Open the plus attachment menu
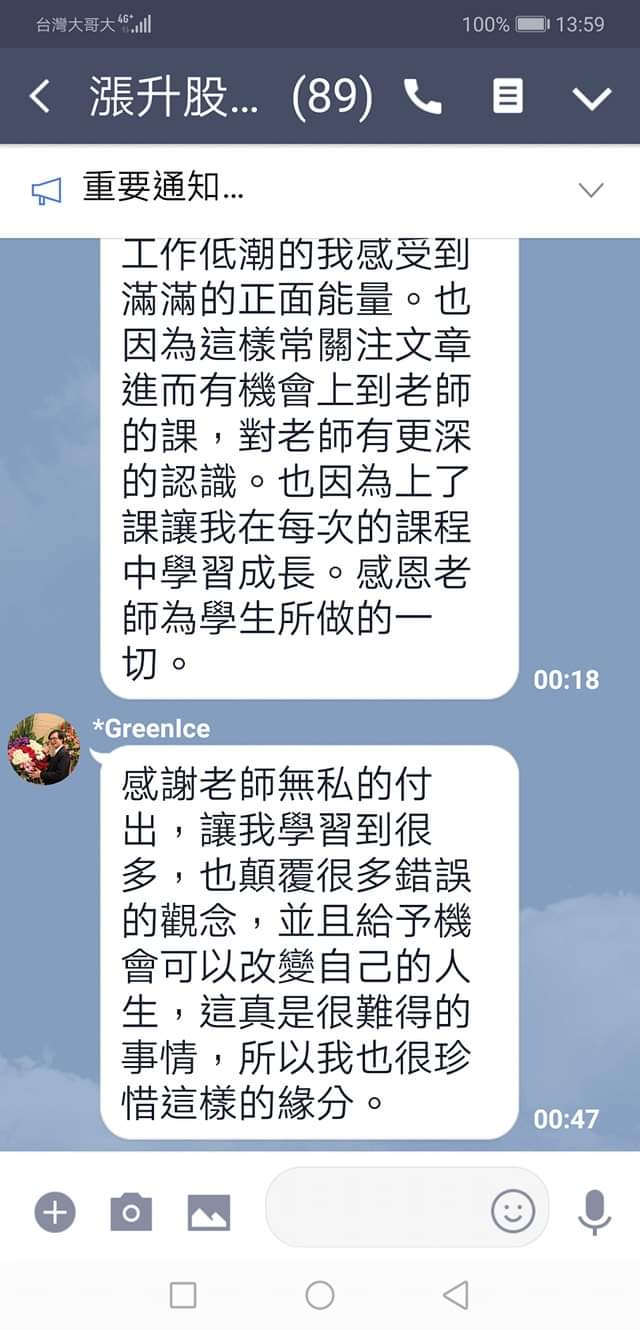 tap(55, 1212)
